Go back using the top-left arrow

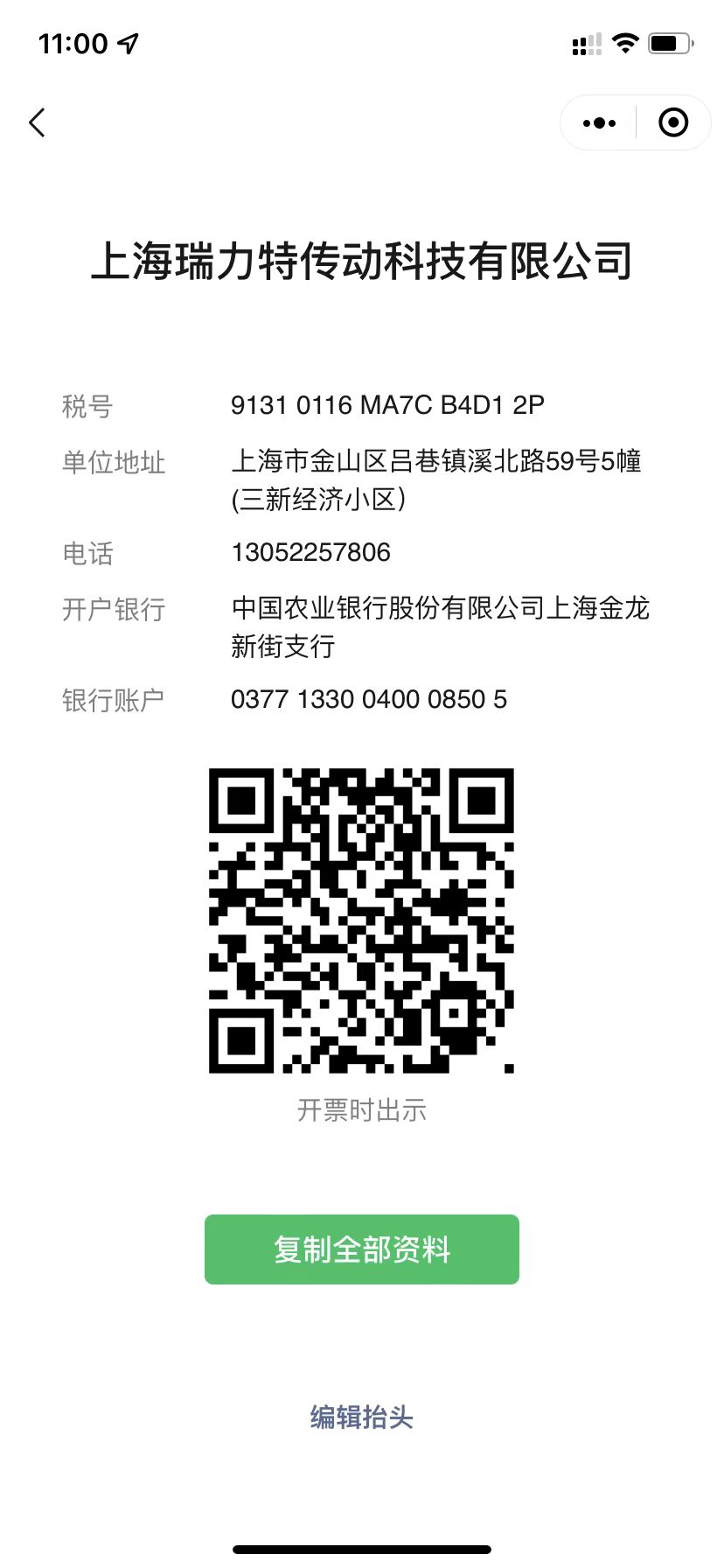[x=37, y=122]
